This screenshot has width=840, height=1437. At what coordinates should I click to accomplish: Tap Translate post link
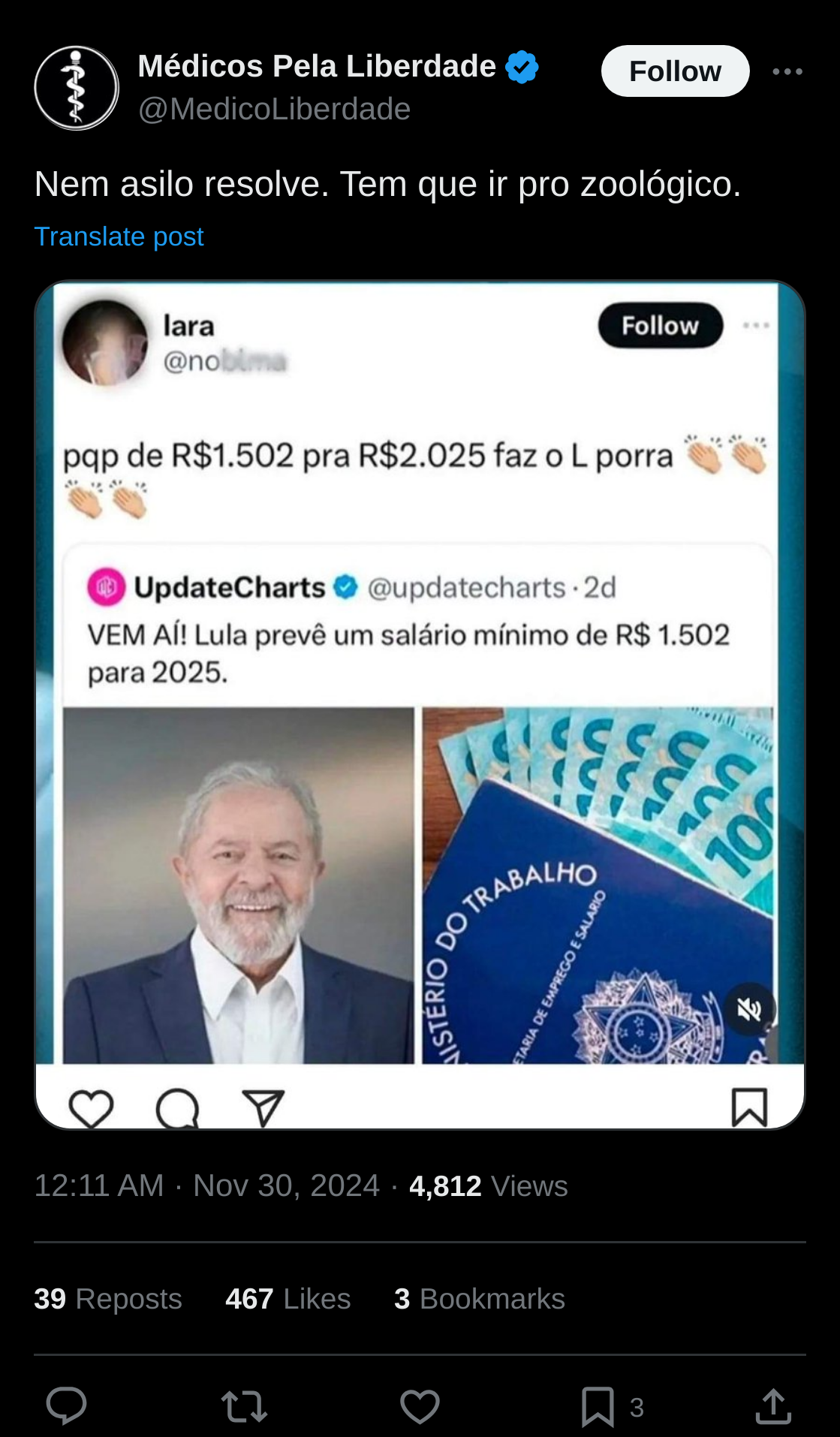coord(119,236)
